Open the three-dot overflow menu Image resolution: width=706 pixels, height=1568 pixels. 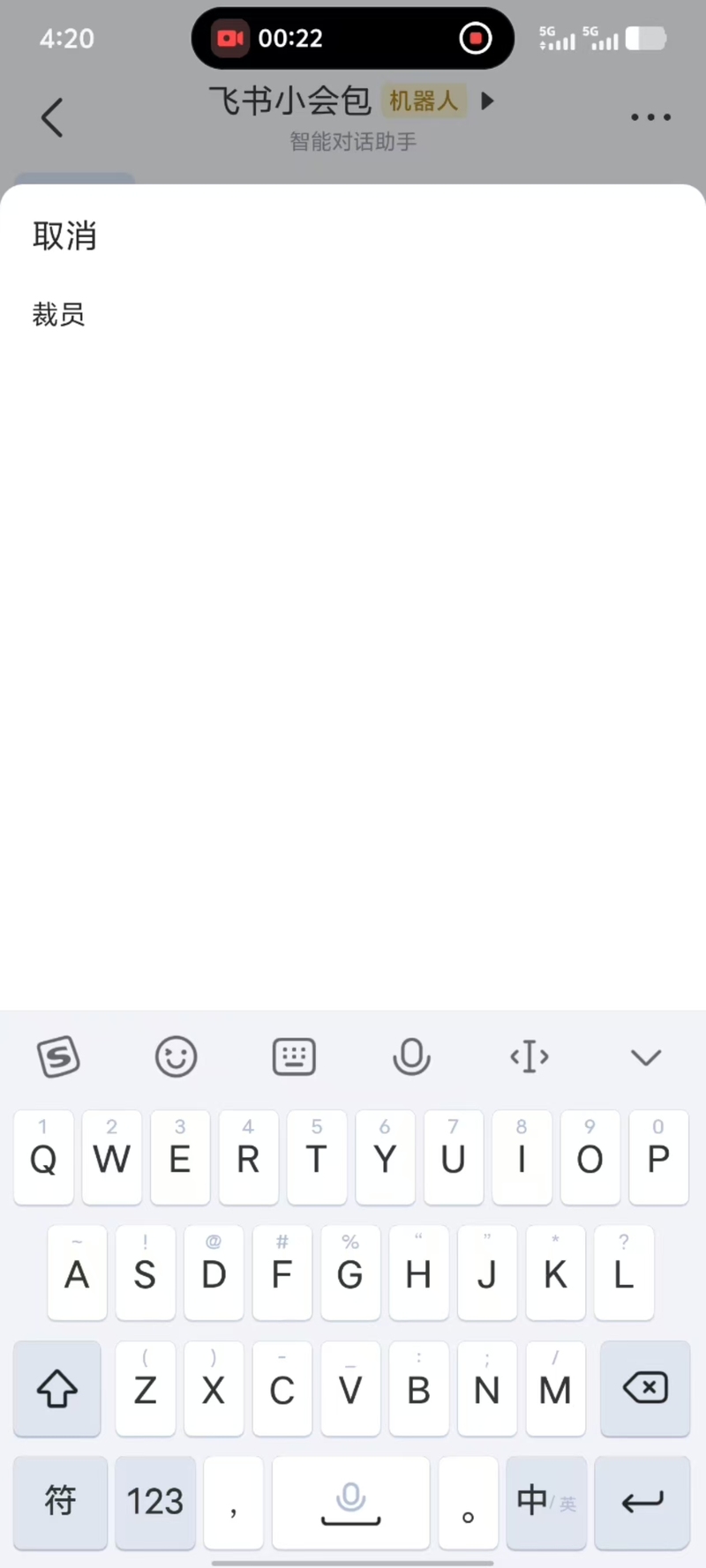click(x=650, y=117)
